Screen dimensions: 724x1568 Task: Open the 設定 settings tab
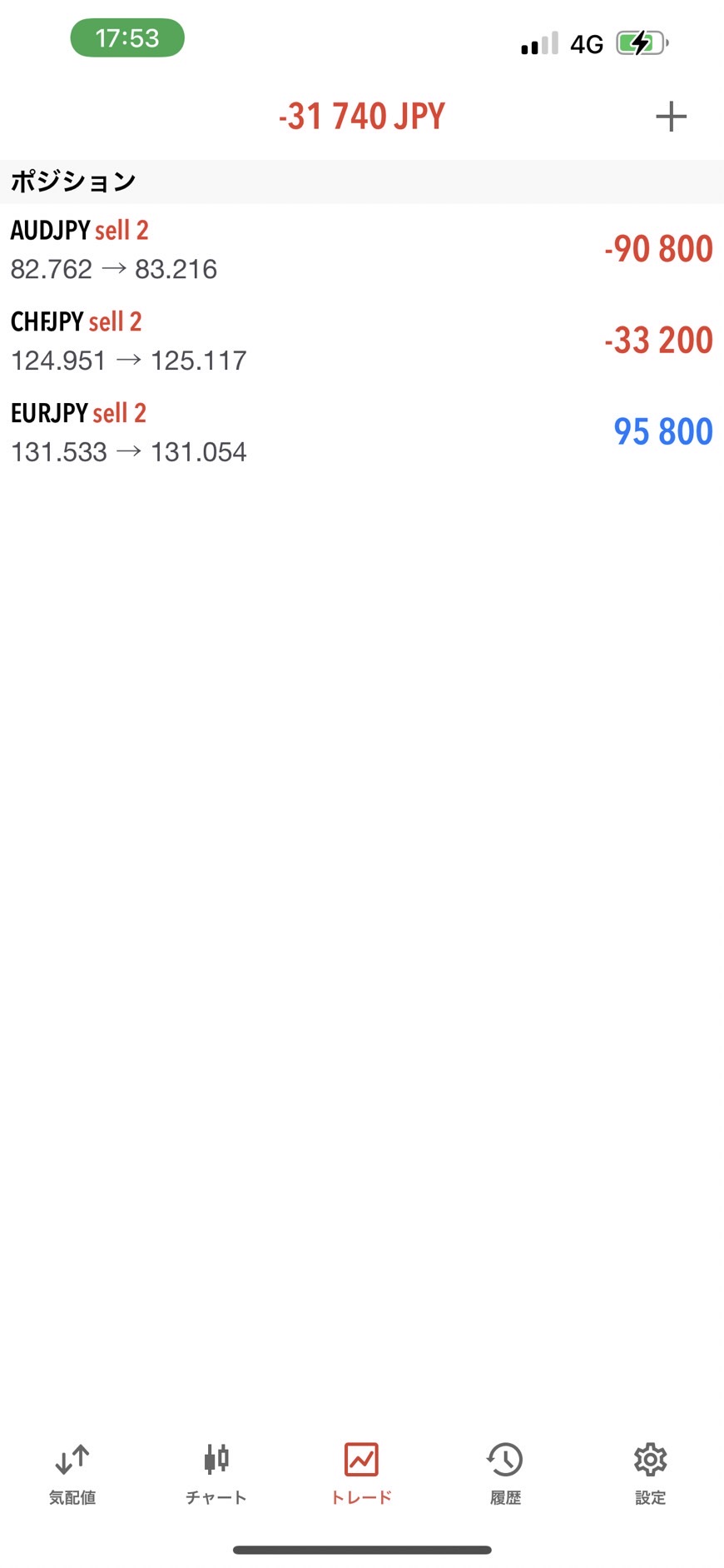click(x=650, y=1474)
